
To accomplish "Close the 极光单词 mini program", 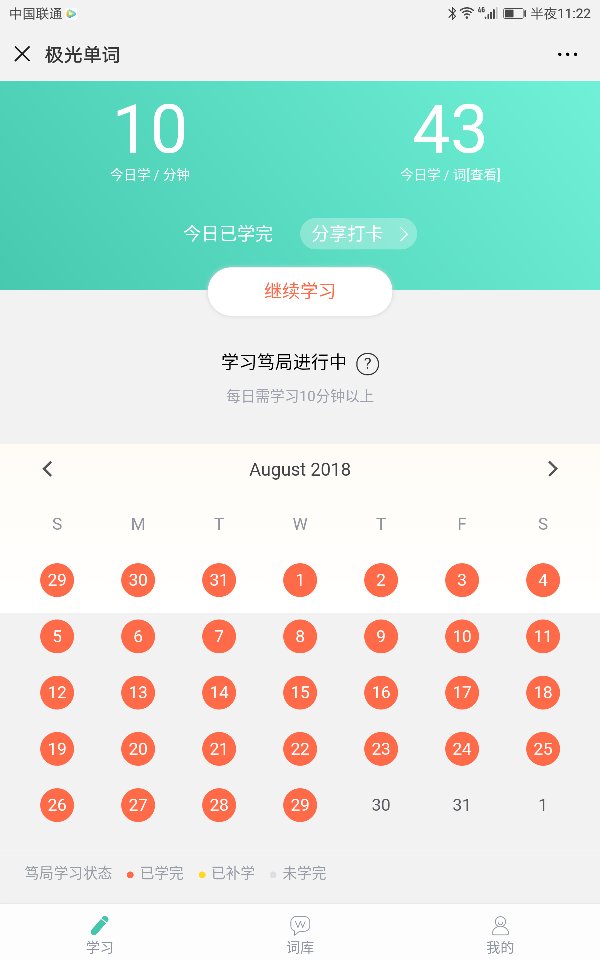I will click(22, 54).
